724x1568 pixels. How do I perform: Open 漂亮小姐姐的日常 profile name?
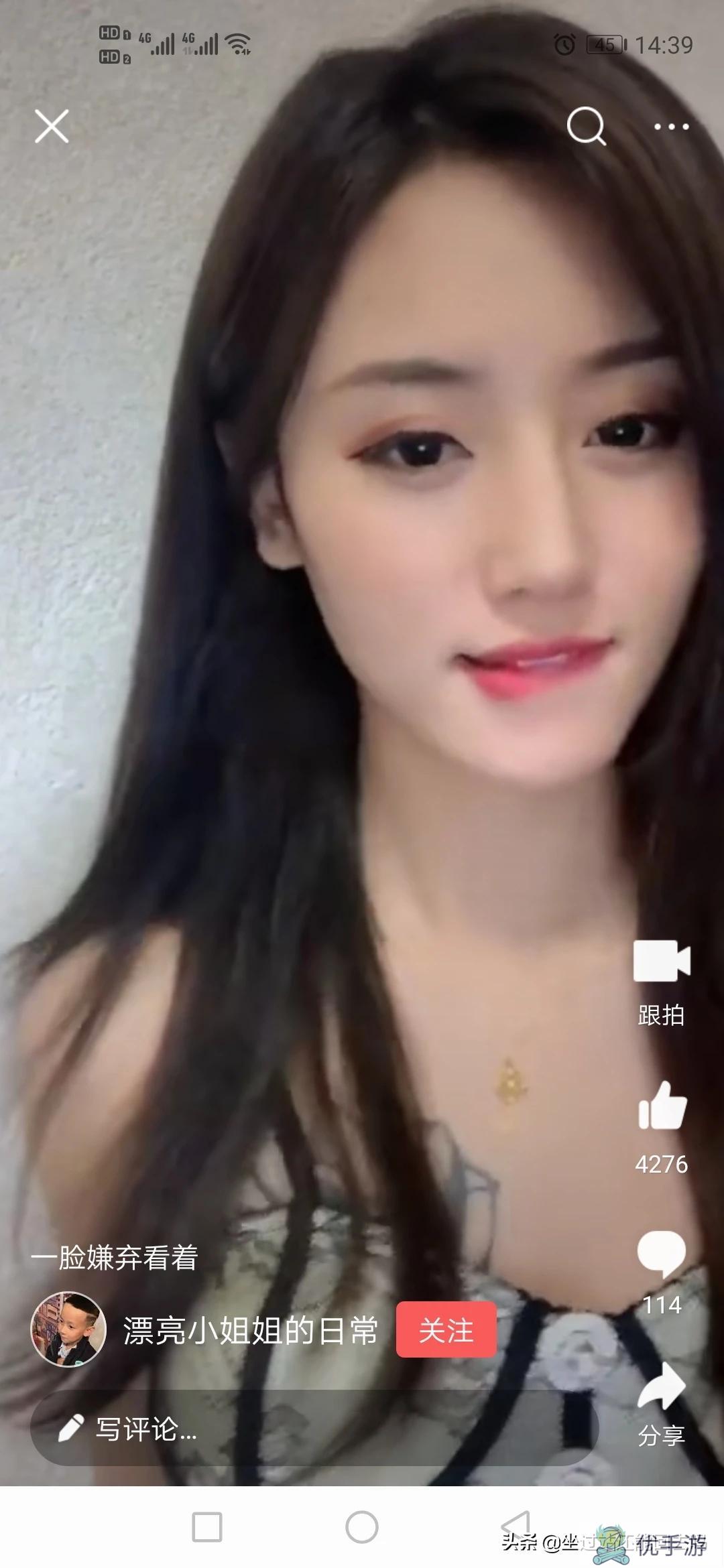(x=250, y=1331)
